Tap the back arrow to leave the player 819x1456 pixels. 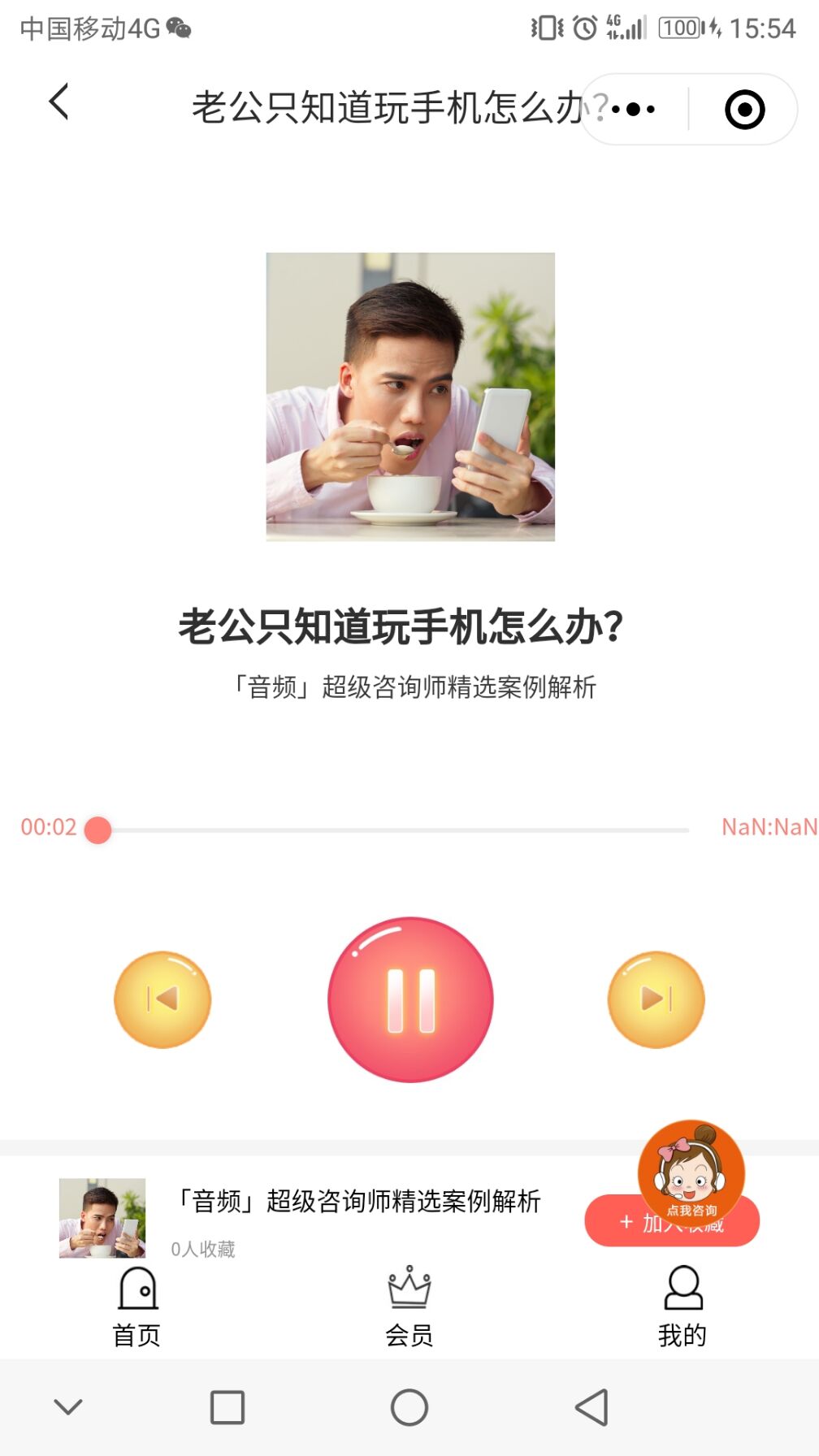(x=58, y=101)
